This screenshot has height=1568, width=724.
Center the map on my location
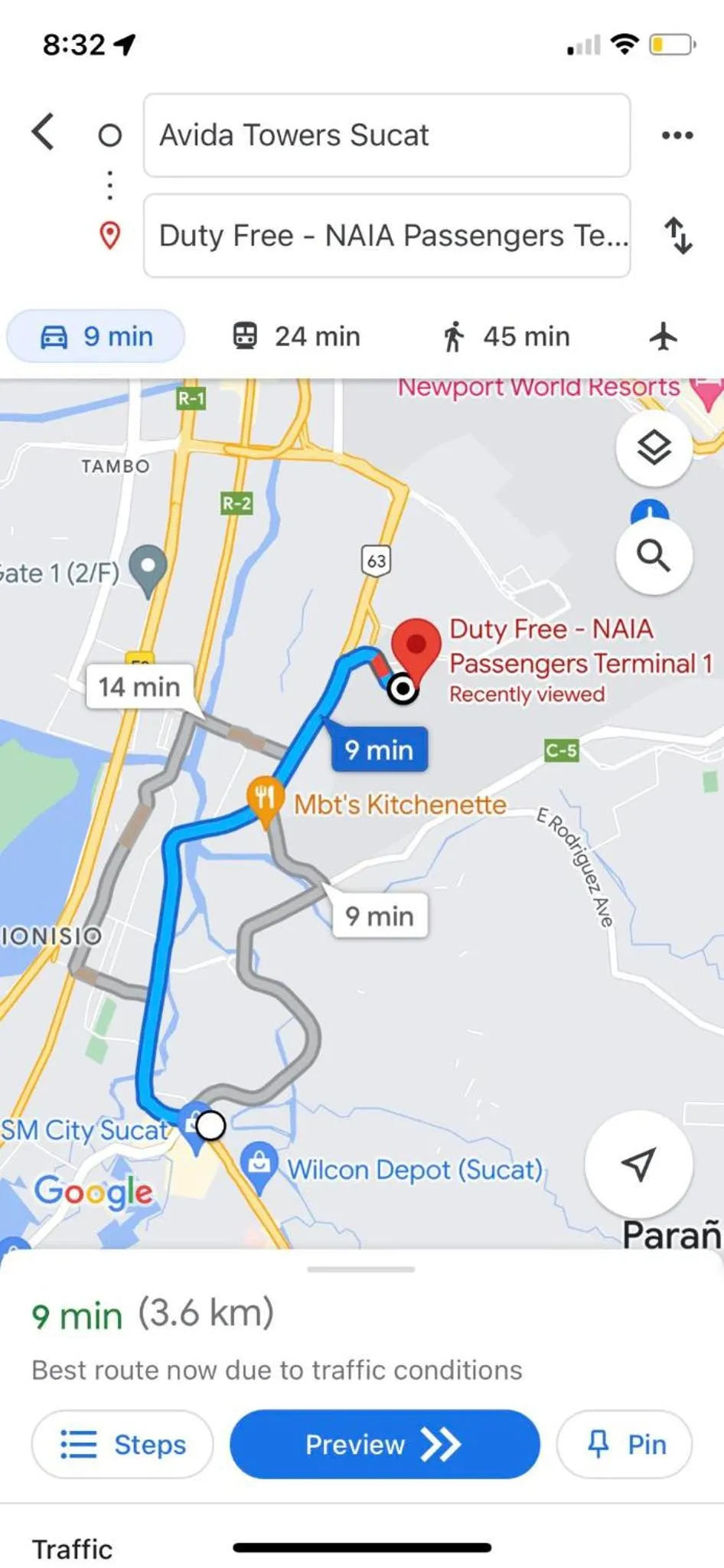point(638,1164)
